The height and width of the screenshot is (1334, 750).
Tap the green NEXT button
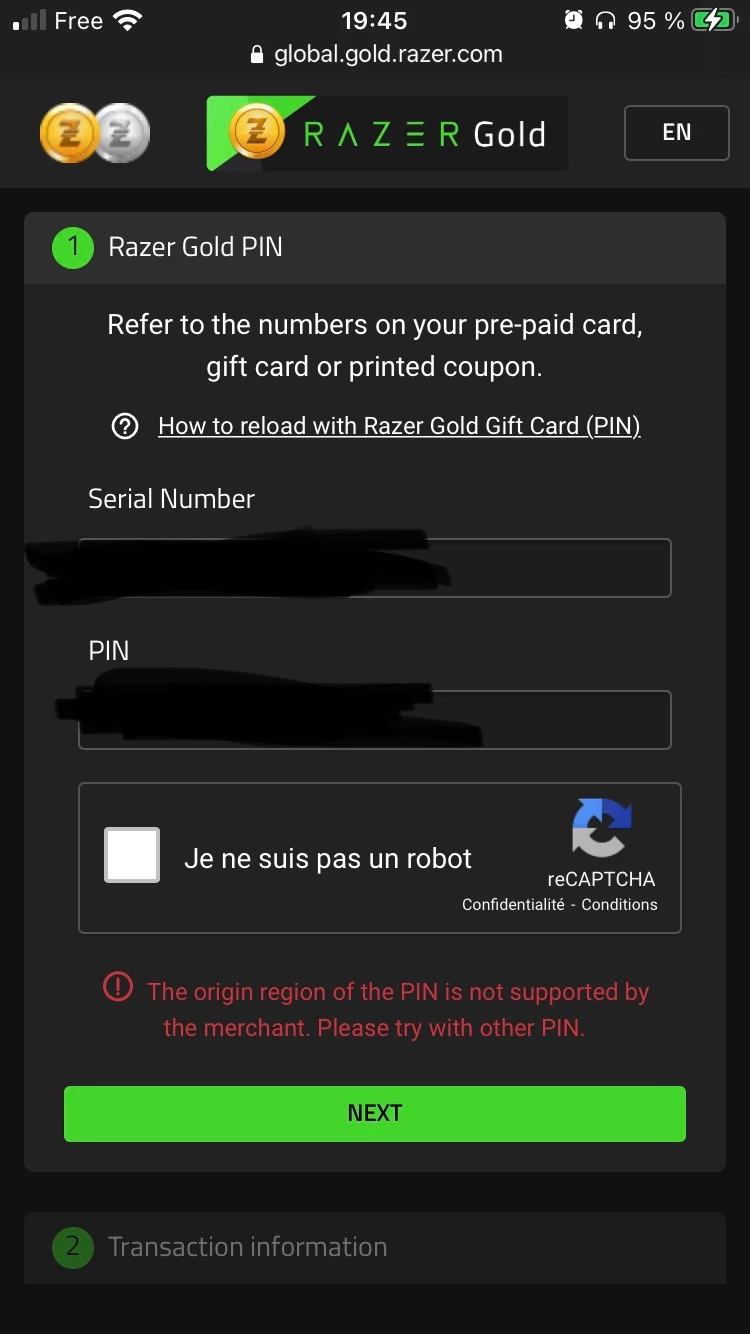375,1113
